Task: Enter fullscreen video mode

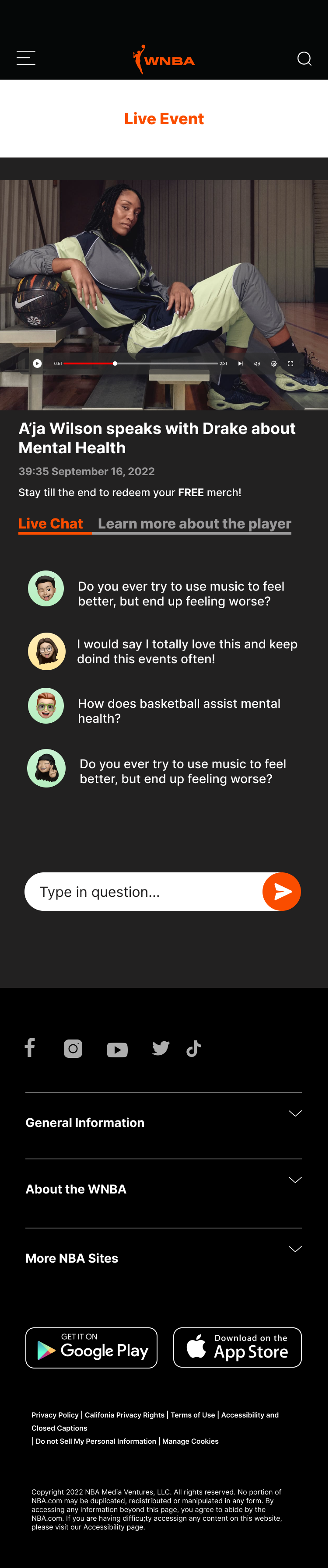Action: (290, 364)
